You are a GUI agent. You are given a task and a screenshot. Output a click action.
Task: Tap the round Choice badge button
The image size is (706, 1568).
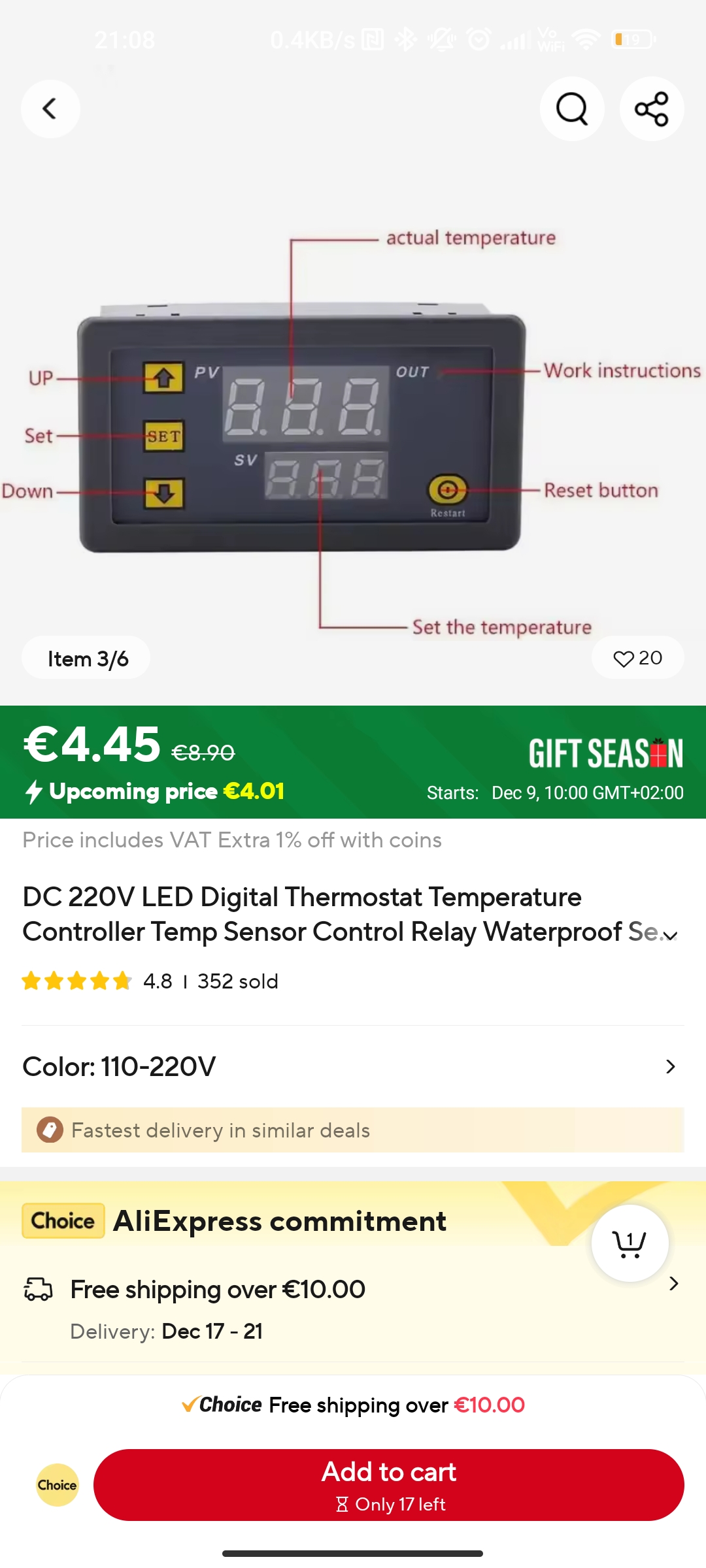tap(58, 1484)
